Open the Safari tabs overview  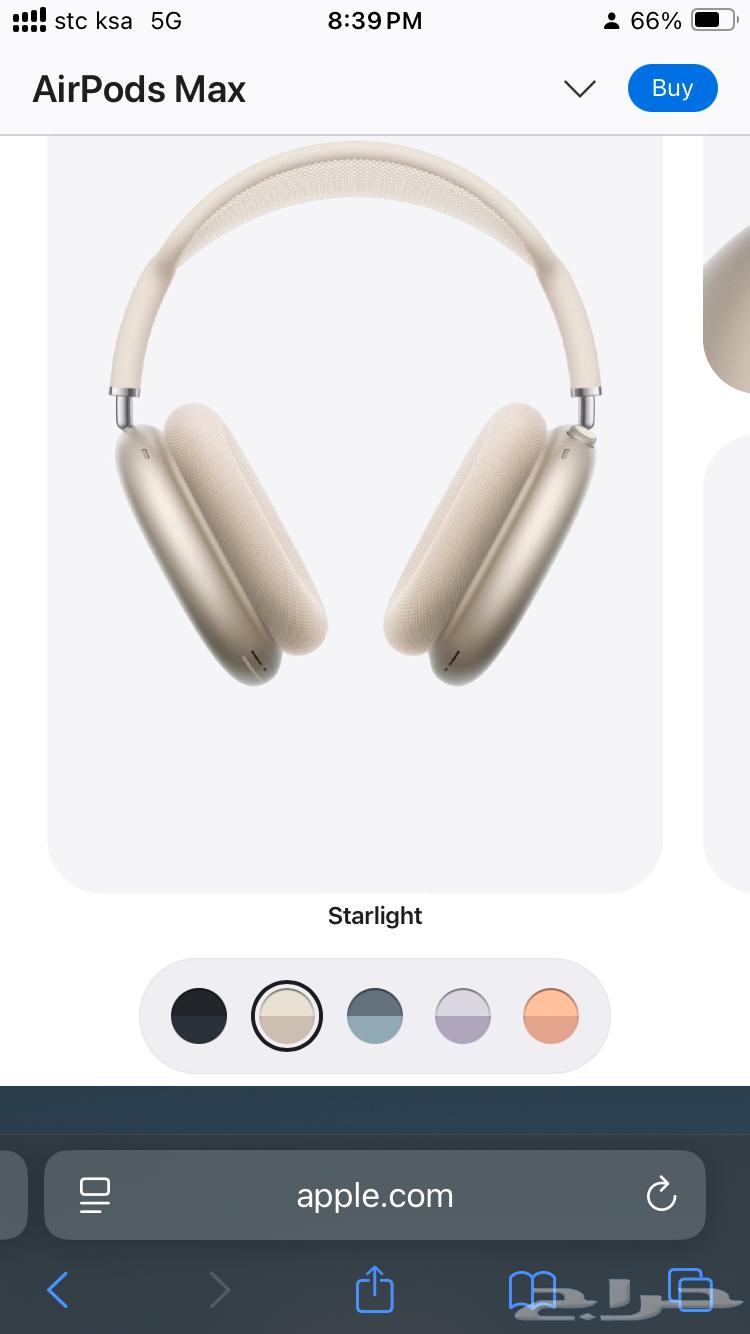tap(690, 1290)
